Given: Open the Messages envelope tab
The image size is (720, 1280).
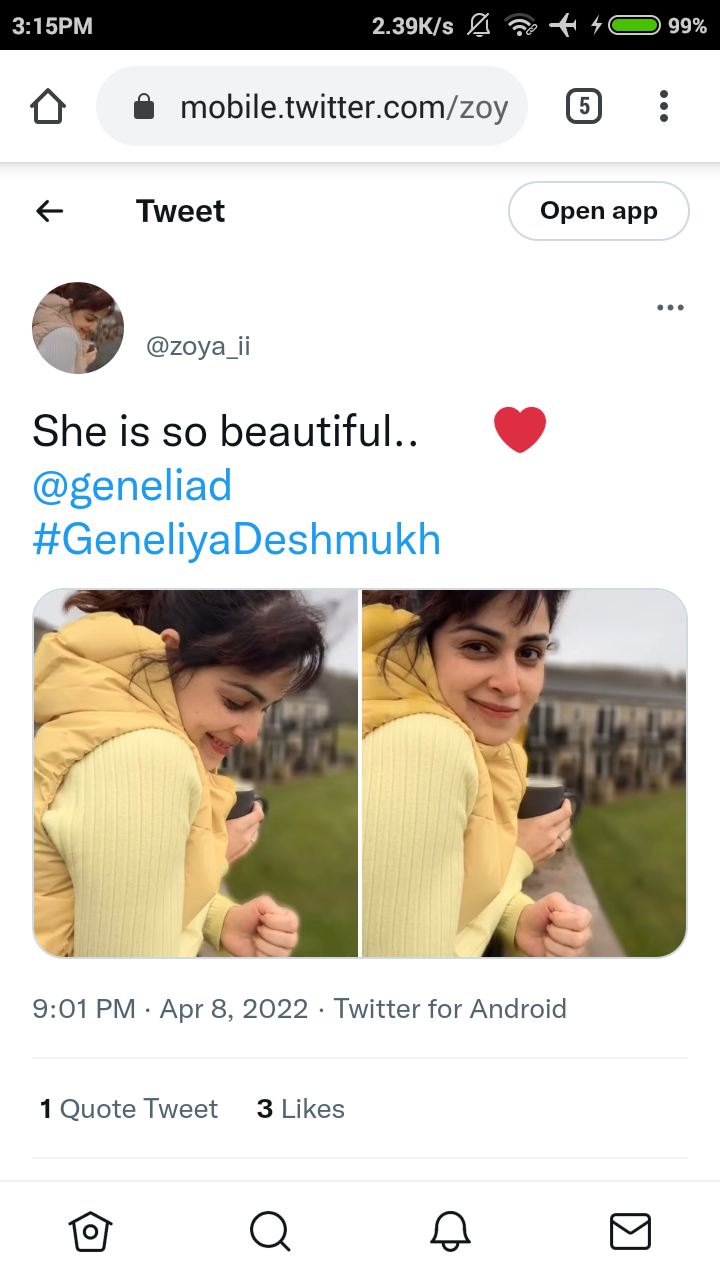Looking at the screenshot, I should [630, 1231].
